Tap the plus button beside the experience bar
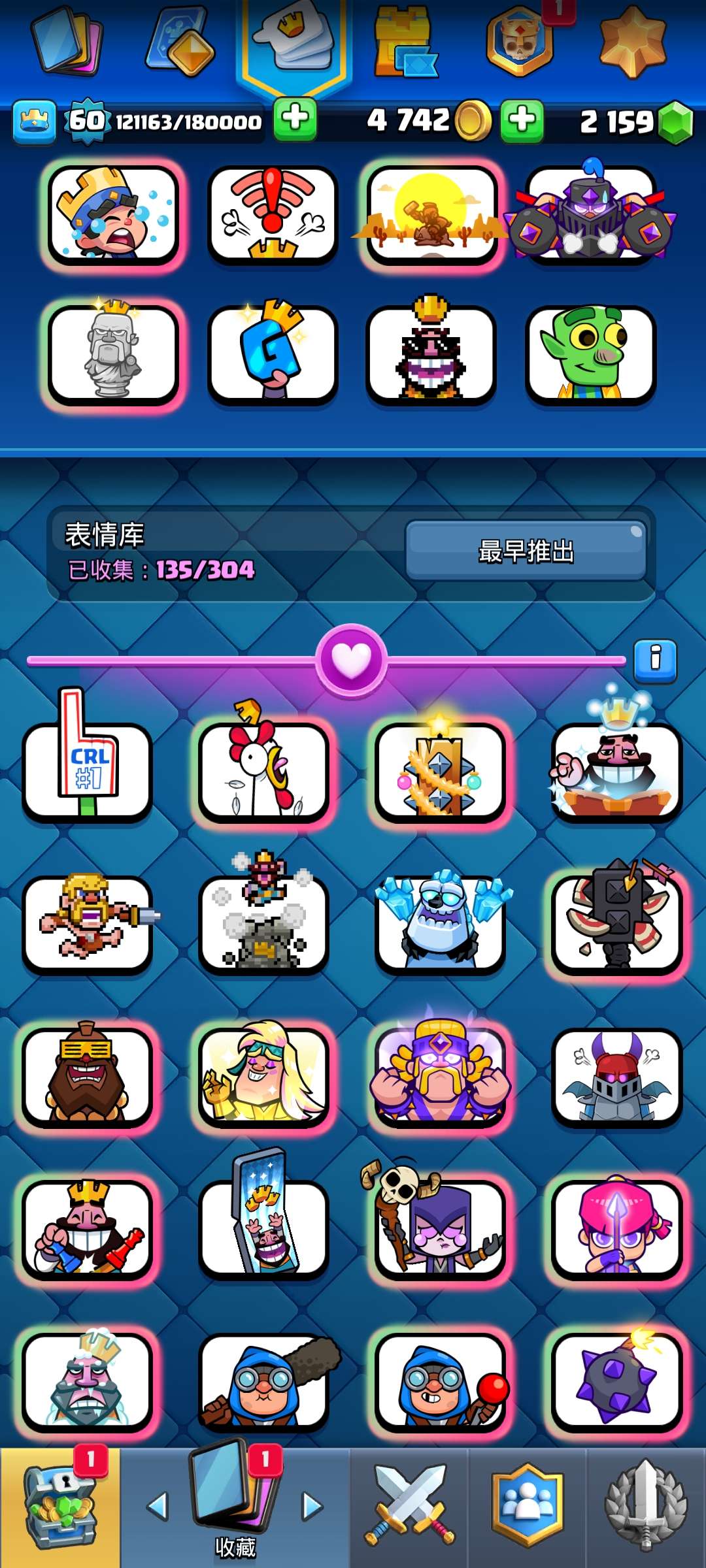 295,119
